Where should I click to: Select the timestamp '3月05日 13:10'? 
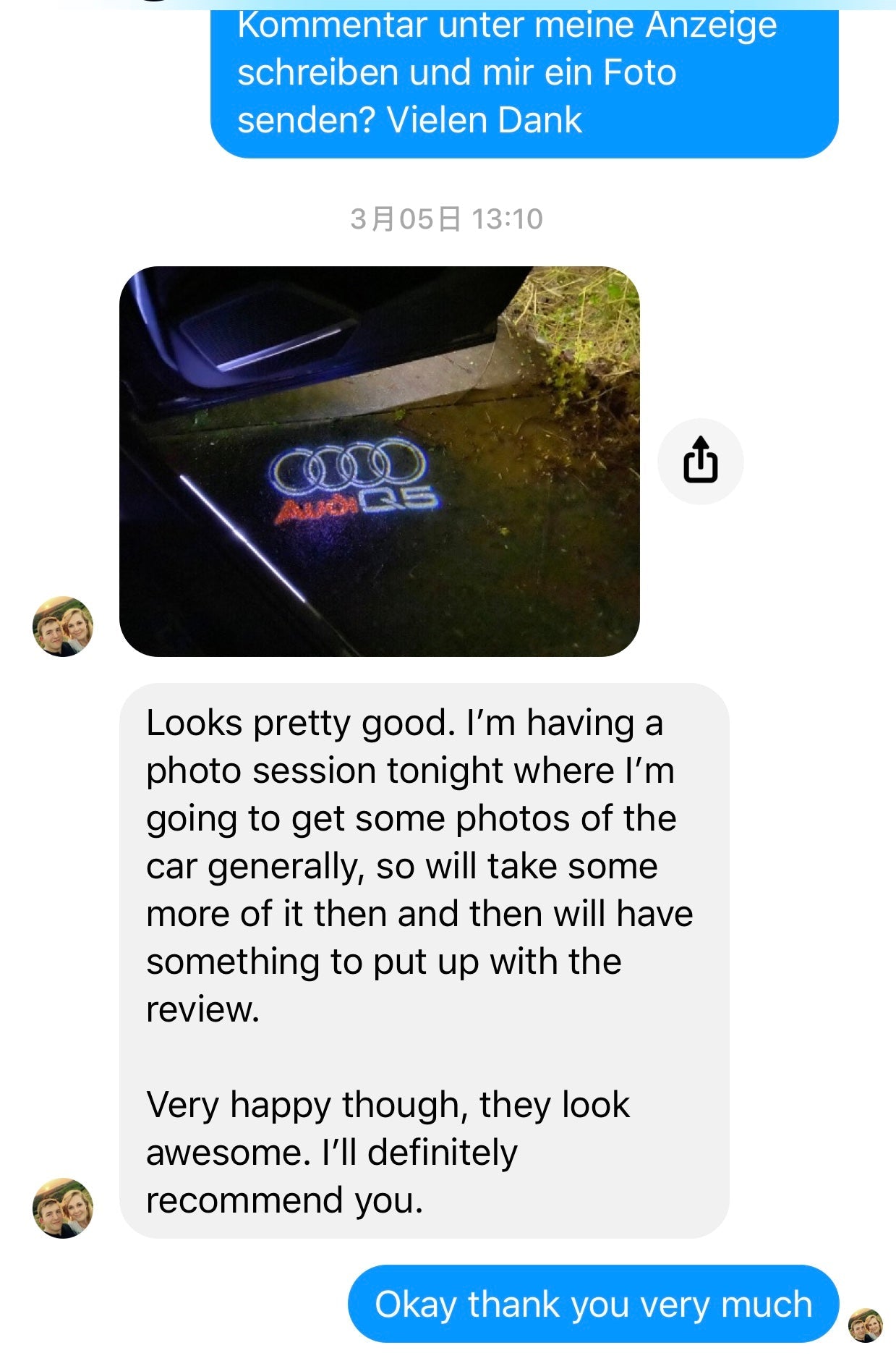click(x=446, y=216)
